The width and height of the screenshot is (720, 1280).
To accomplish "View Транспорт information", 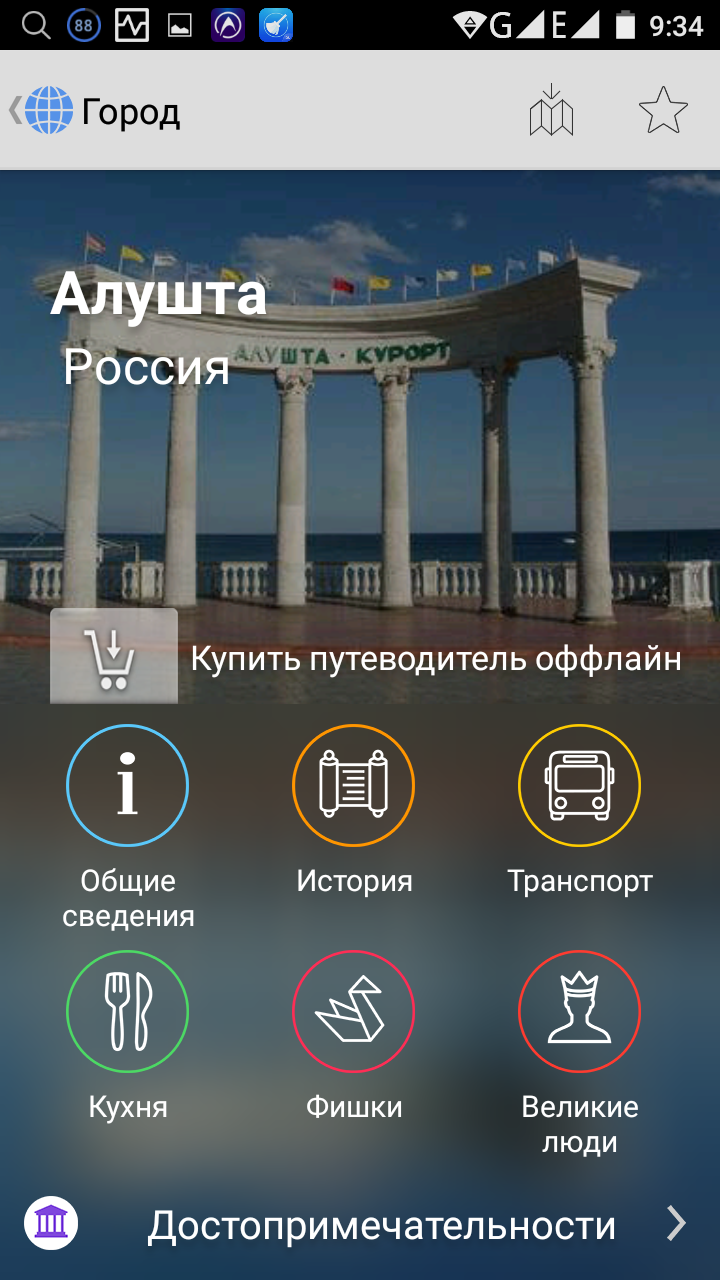I will [x=579, y=786].
